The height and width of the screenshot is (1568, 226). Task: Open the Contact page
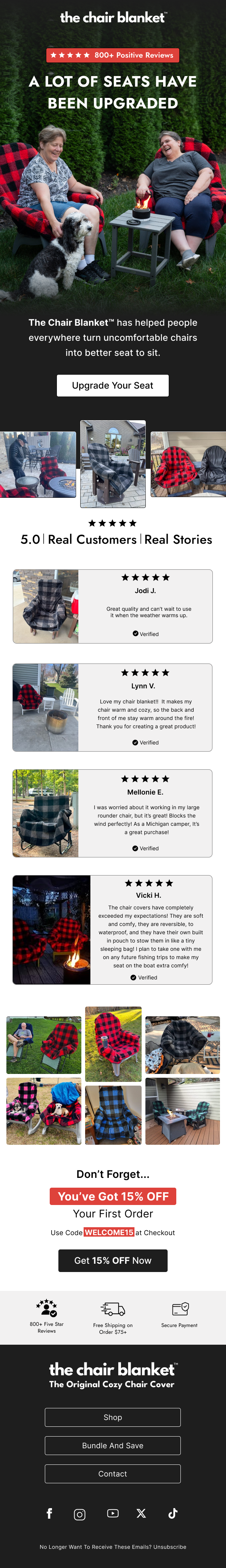(113, 1473)
